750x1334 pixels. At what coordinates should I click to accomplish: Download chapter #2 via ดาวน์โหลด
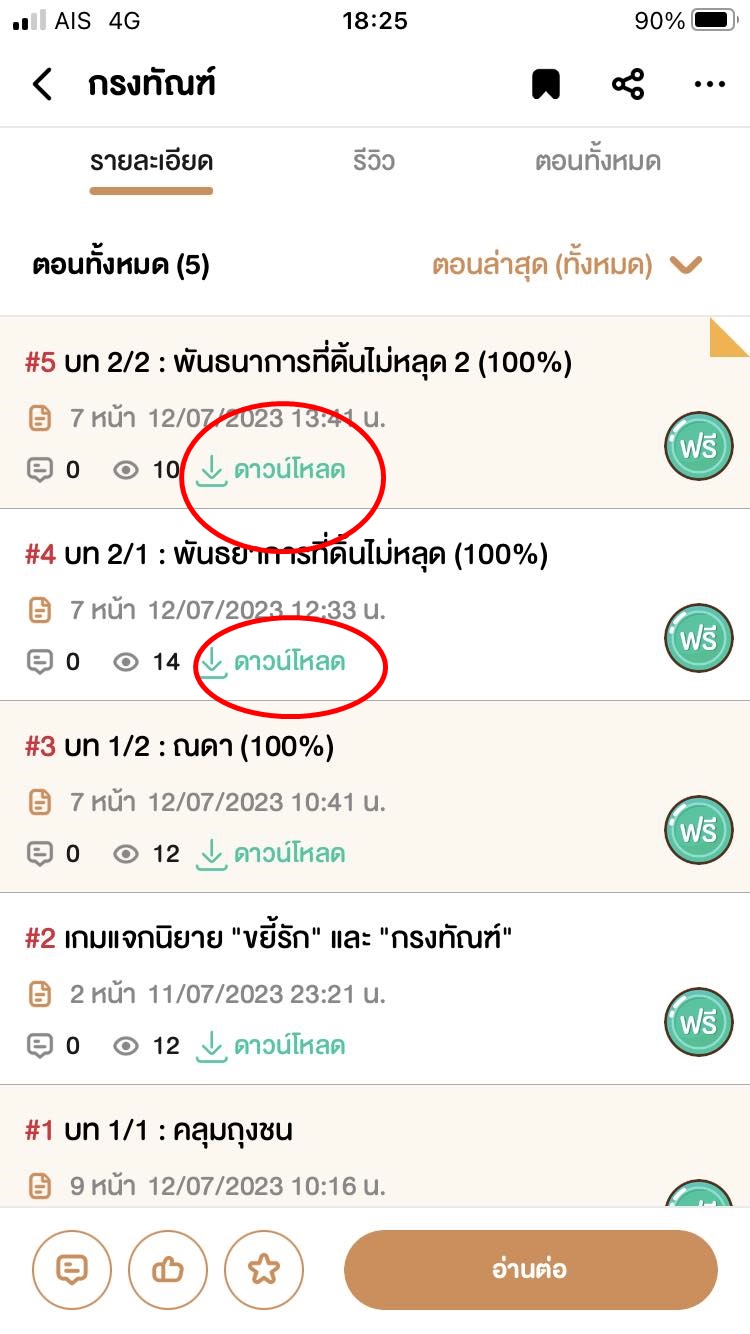tap(271, 1045)
